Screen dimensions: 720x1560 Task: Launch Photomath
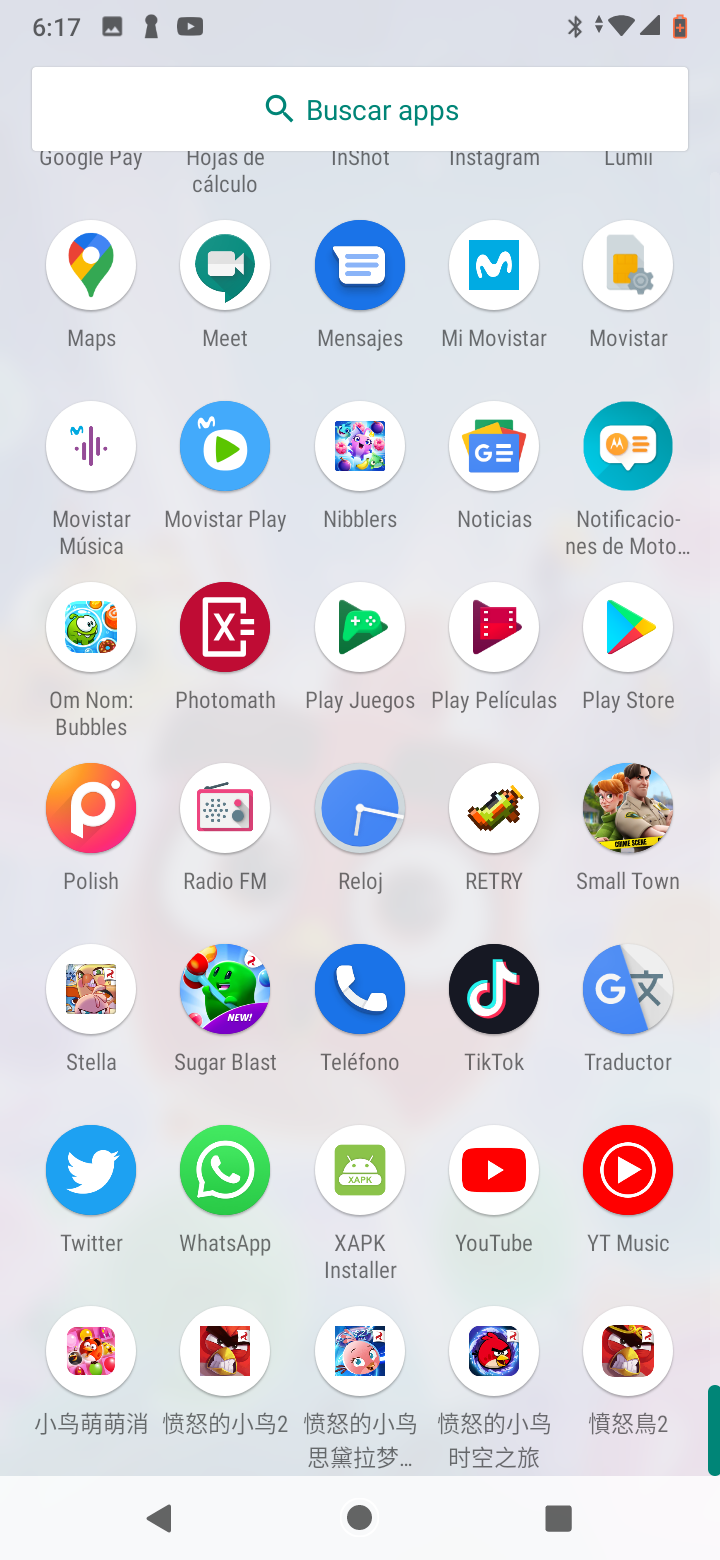coord(225,628)
